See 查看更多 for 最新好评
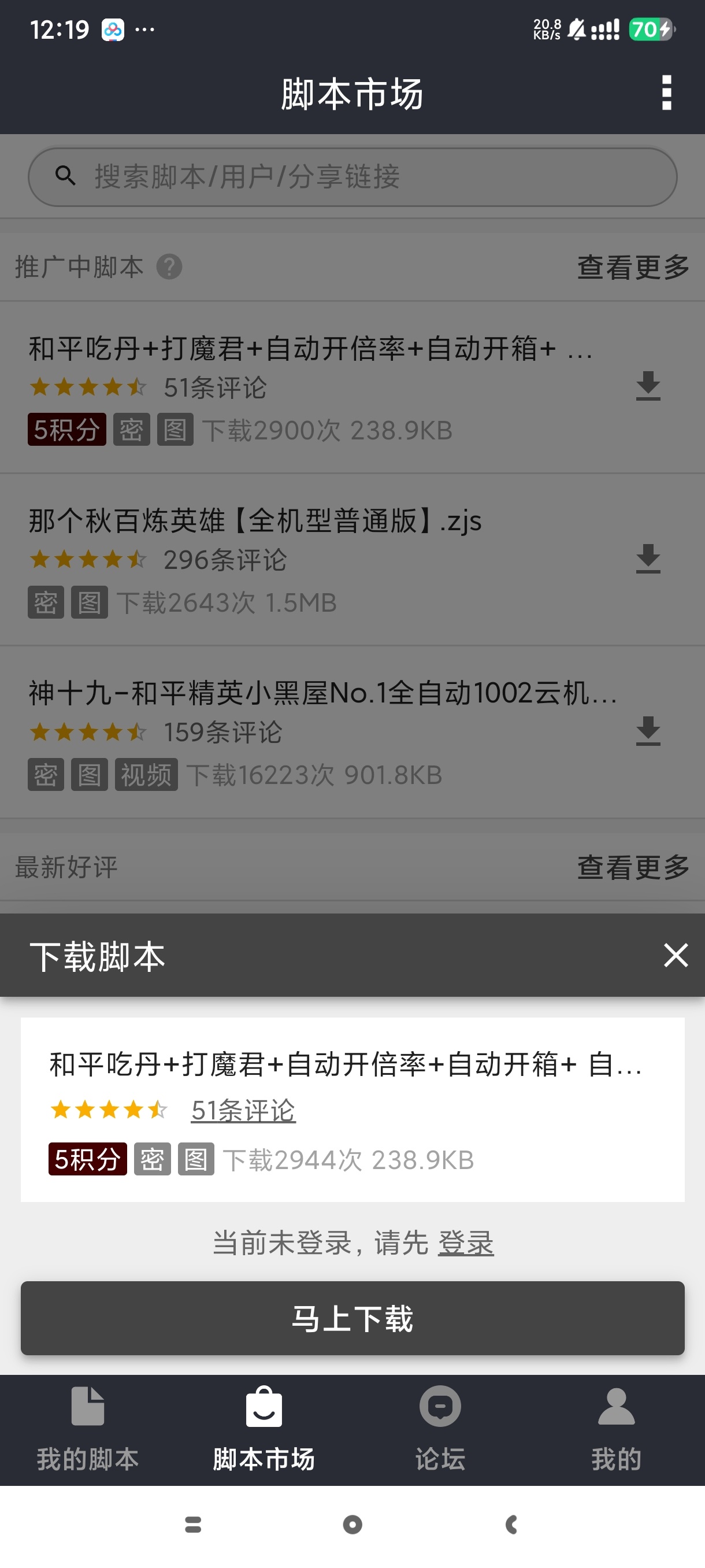 point(633,867)
